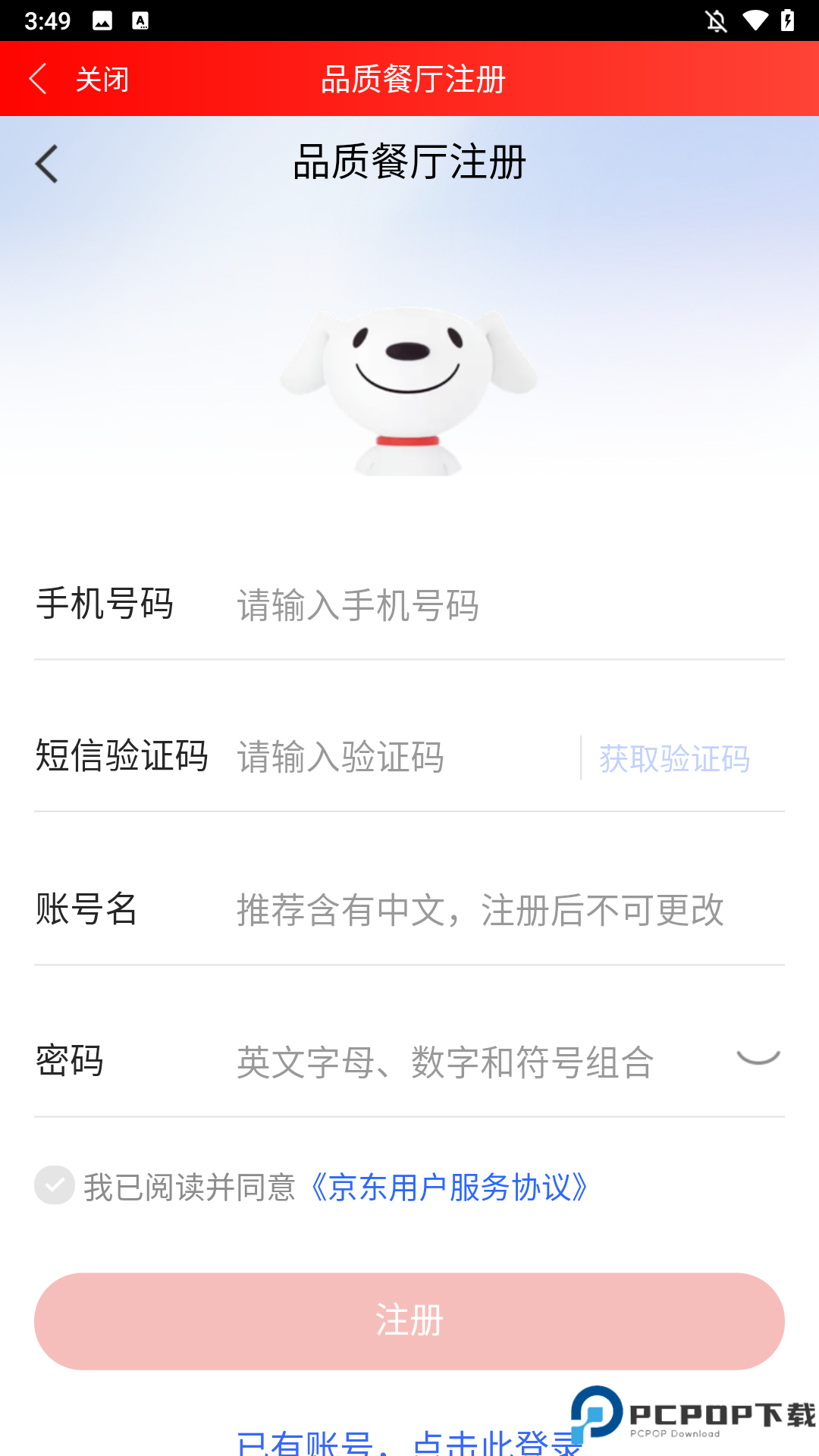Viewport: 819px width, 1456px height.
Task: Tap 获取验证码 to request SMS code
Action: (674, 758)
